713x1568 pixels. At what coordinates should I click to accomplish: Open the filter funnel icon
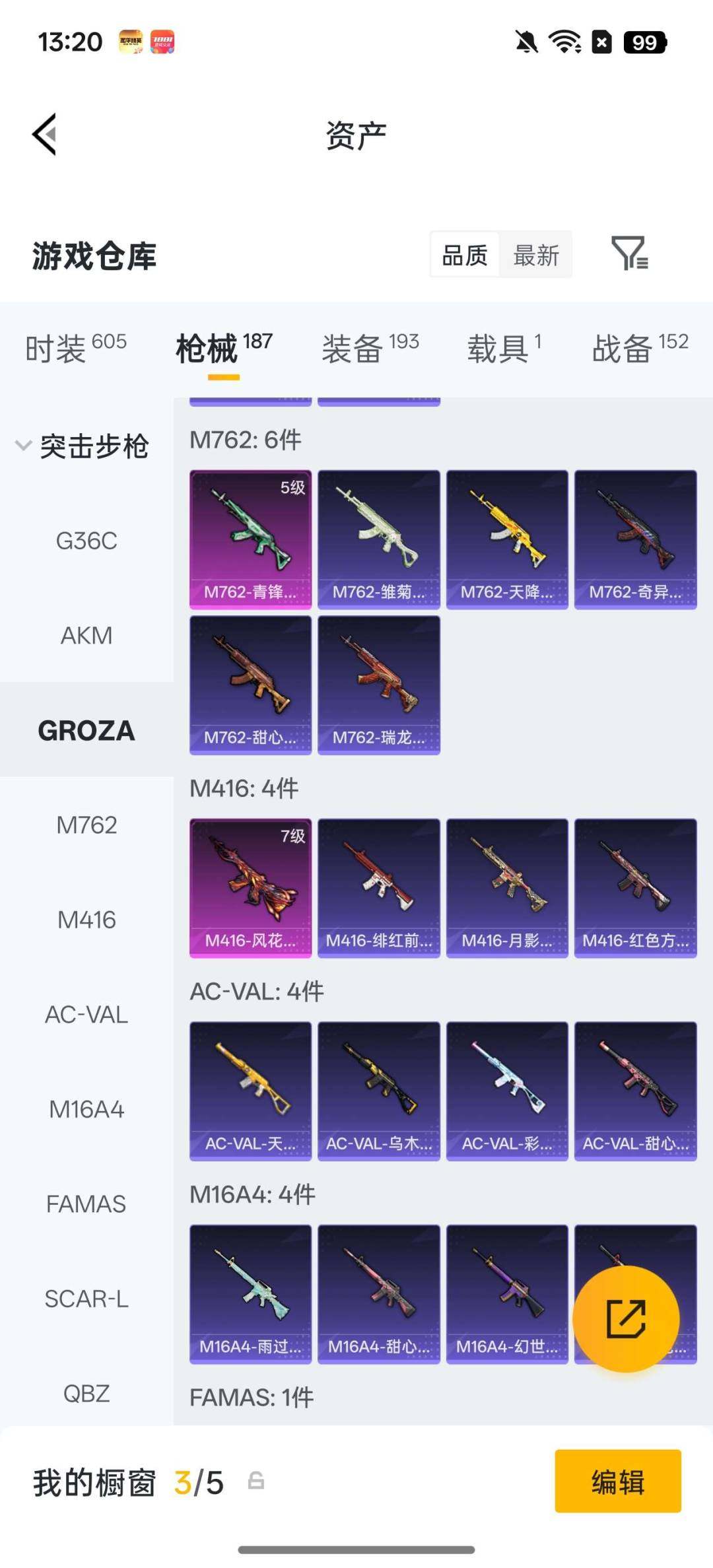(x=629, y=254)
